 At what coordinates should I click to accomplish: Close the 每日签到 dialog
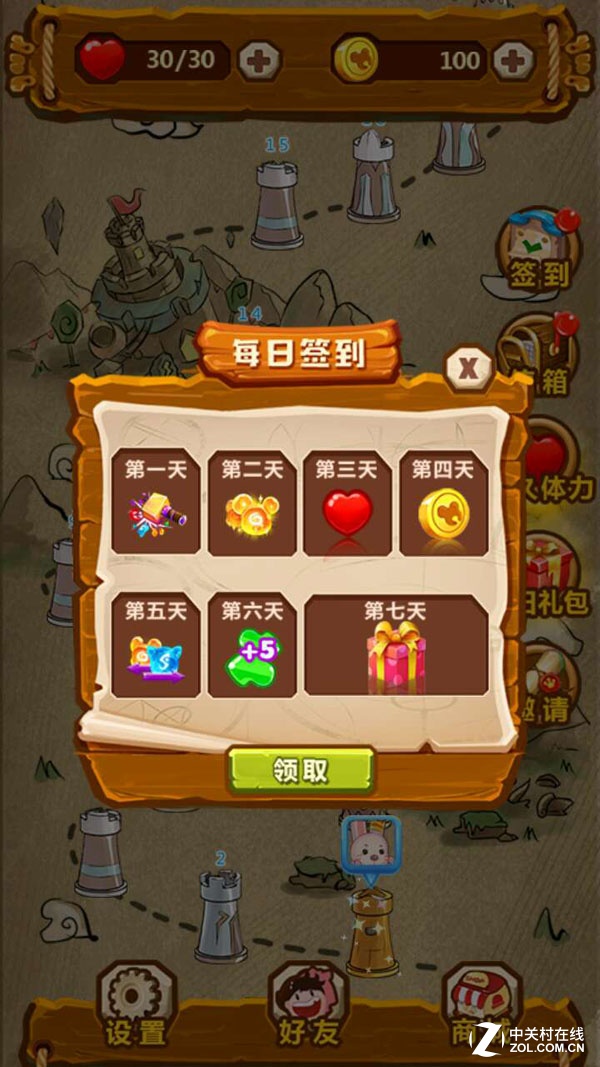point(469,367)
